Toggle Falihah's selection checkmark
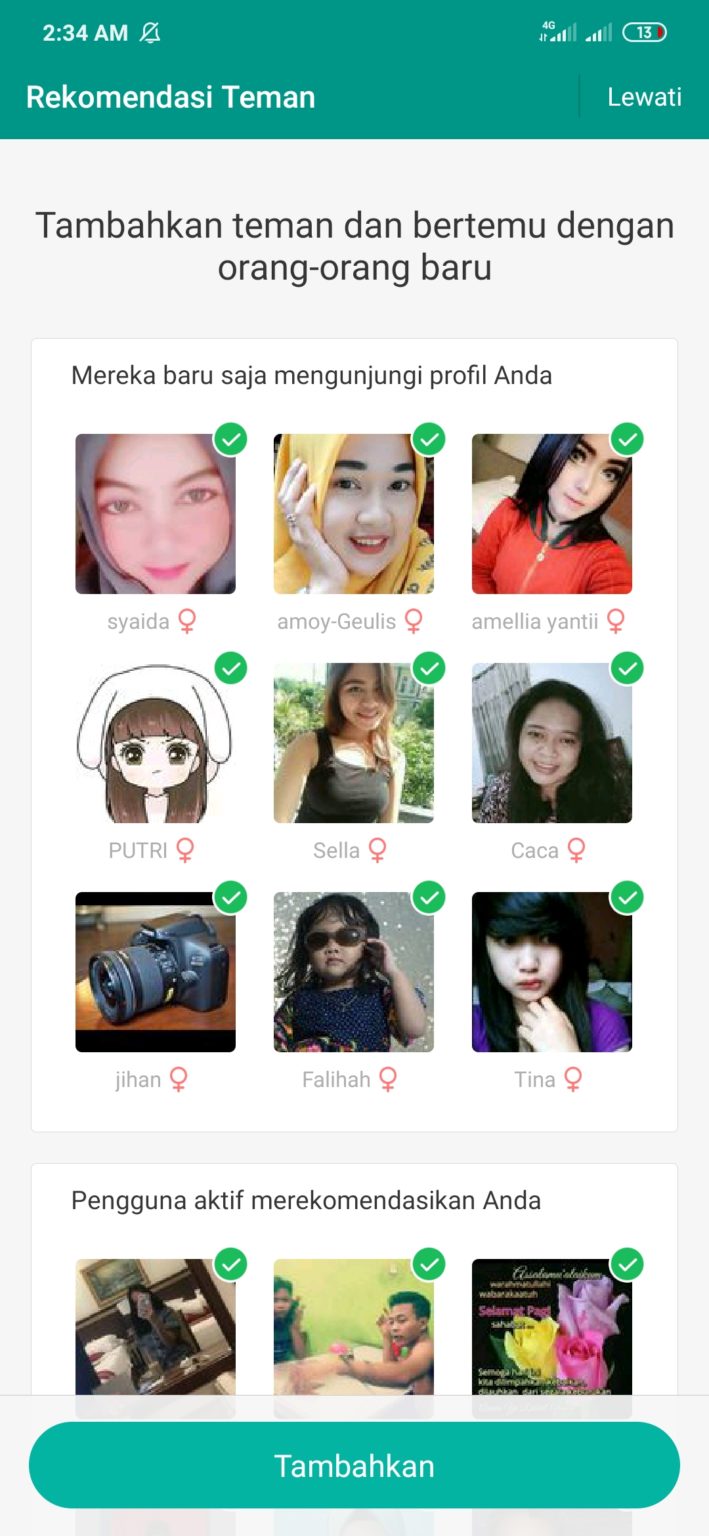This screenshot has height=1536, width=709. click(429, 897)
